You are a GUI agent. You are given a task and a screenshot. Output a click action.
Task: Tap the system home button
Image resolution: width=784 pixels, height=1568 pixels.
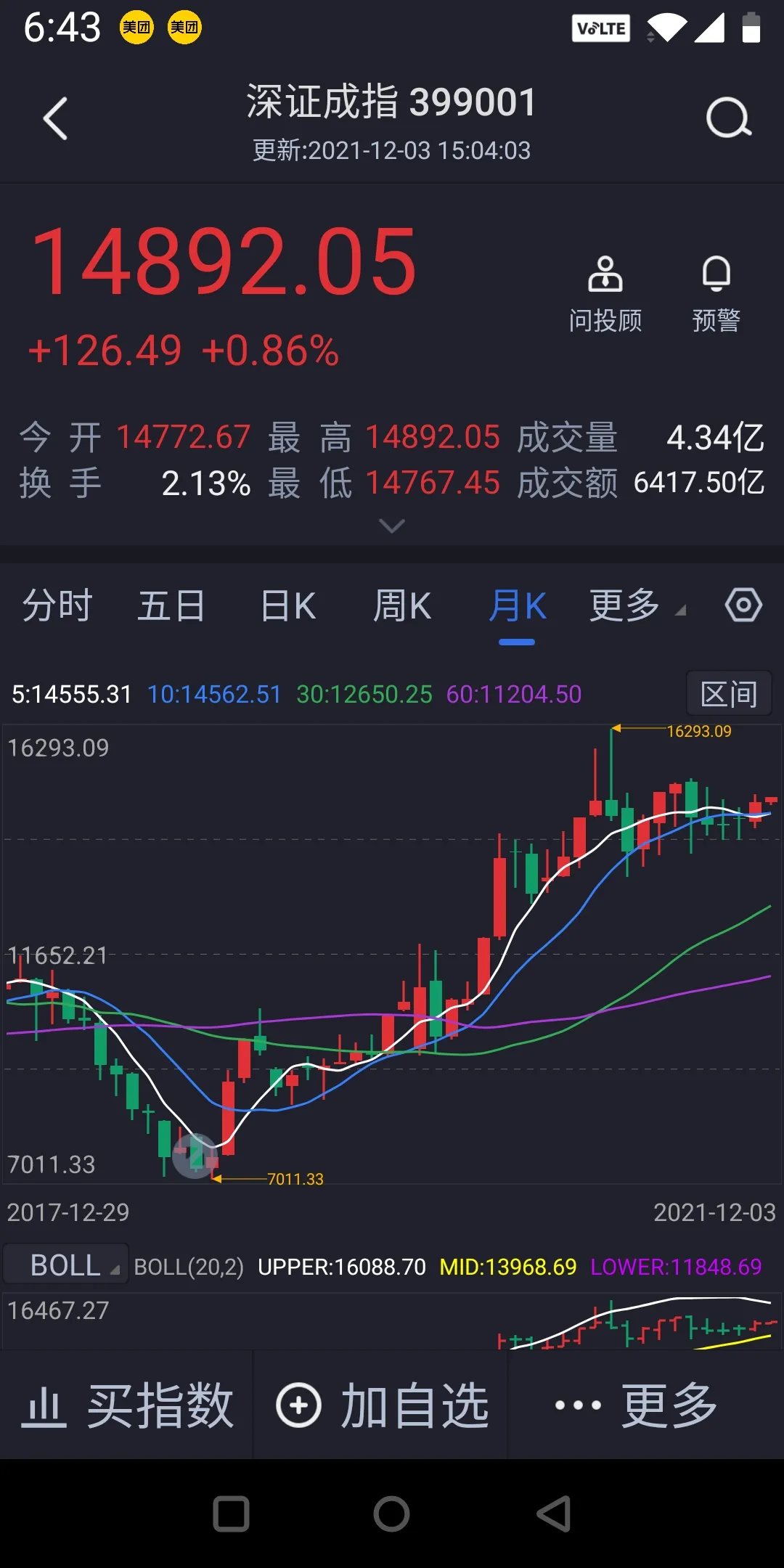(392, 1514)
